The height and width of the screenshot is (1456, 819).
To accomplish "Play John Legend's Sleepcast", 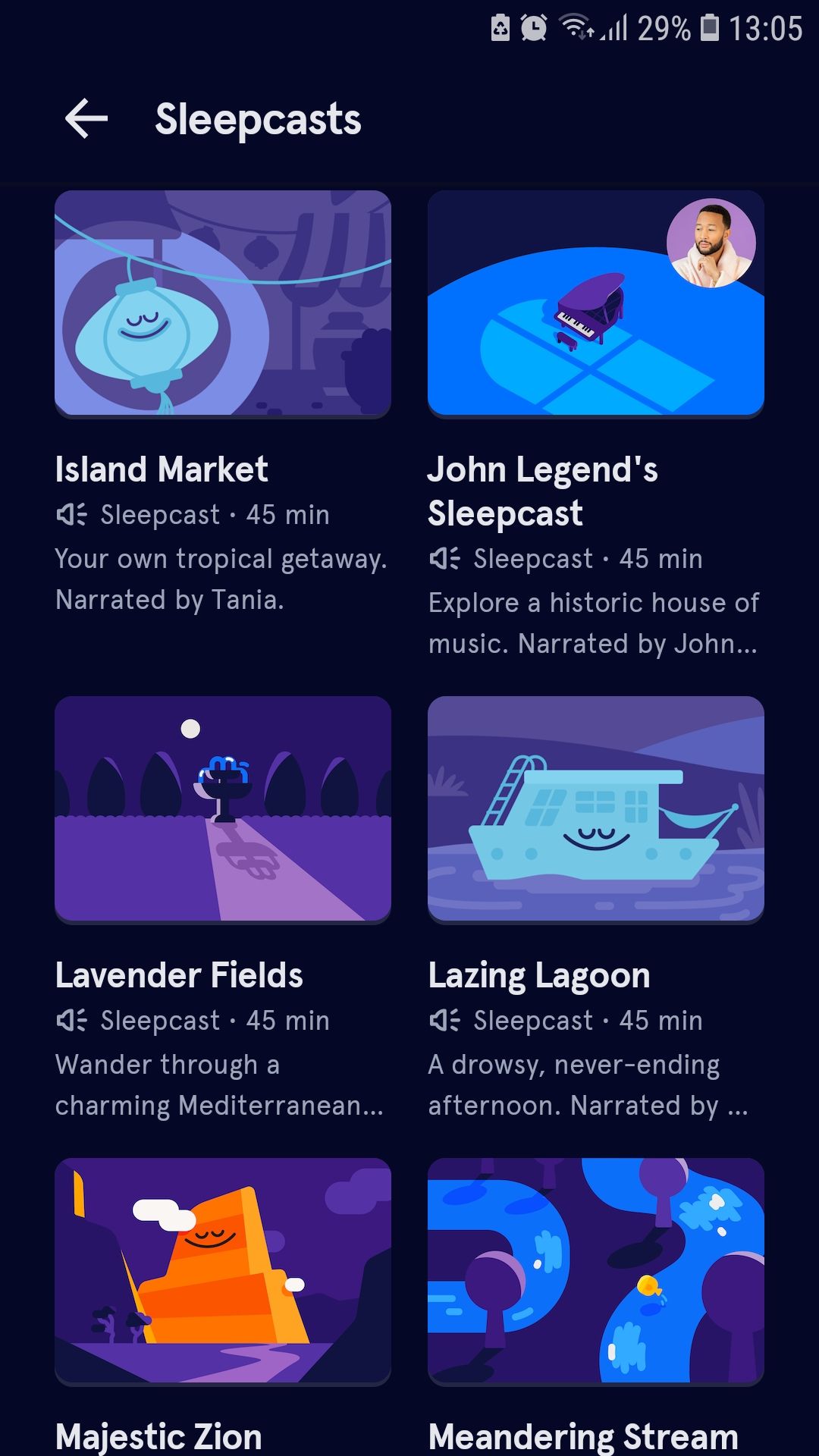I will [x=595, y=303].
